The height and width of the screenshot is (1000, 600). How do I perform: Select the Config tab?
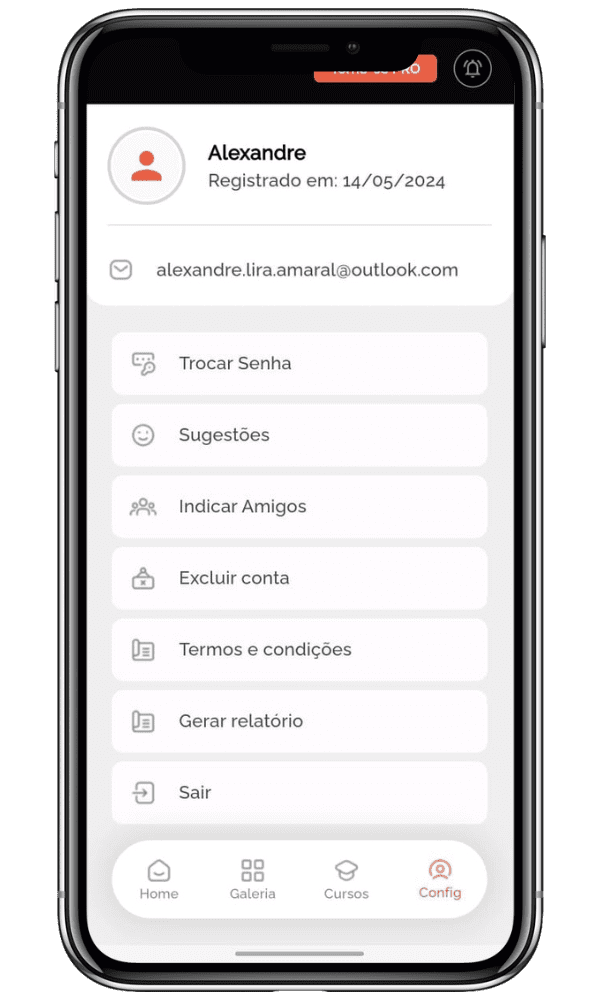pyautogui.click(x=440, y=880)
